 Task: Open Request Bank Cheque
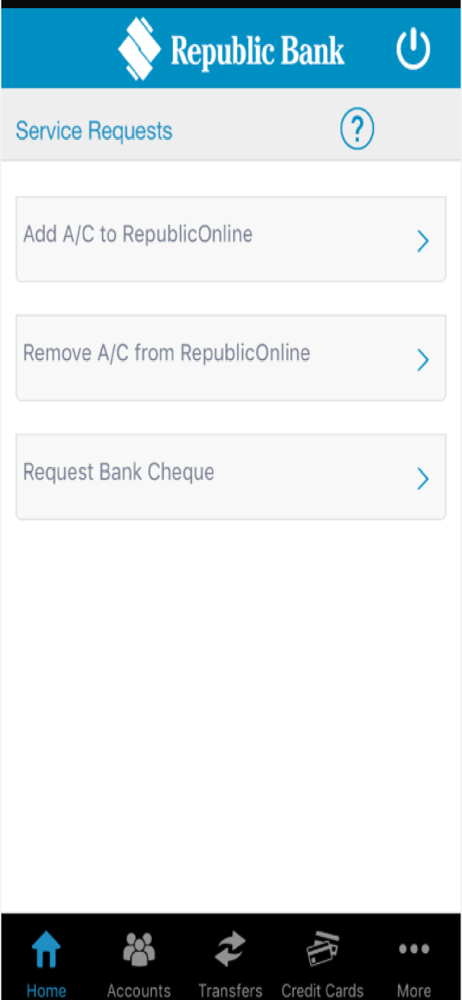point(231,477)
